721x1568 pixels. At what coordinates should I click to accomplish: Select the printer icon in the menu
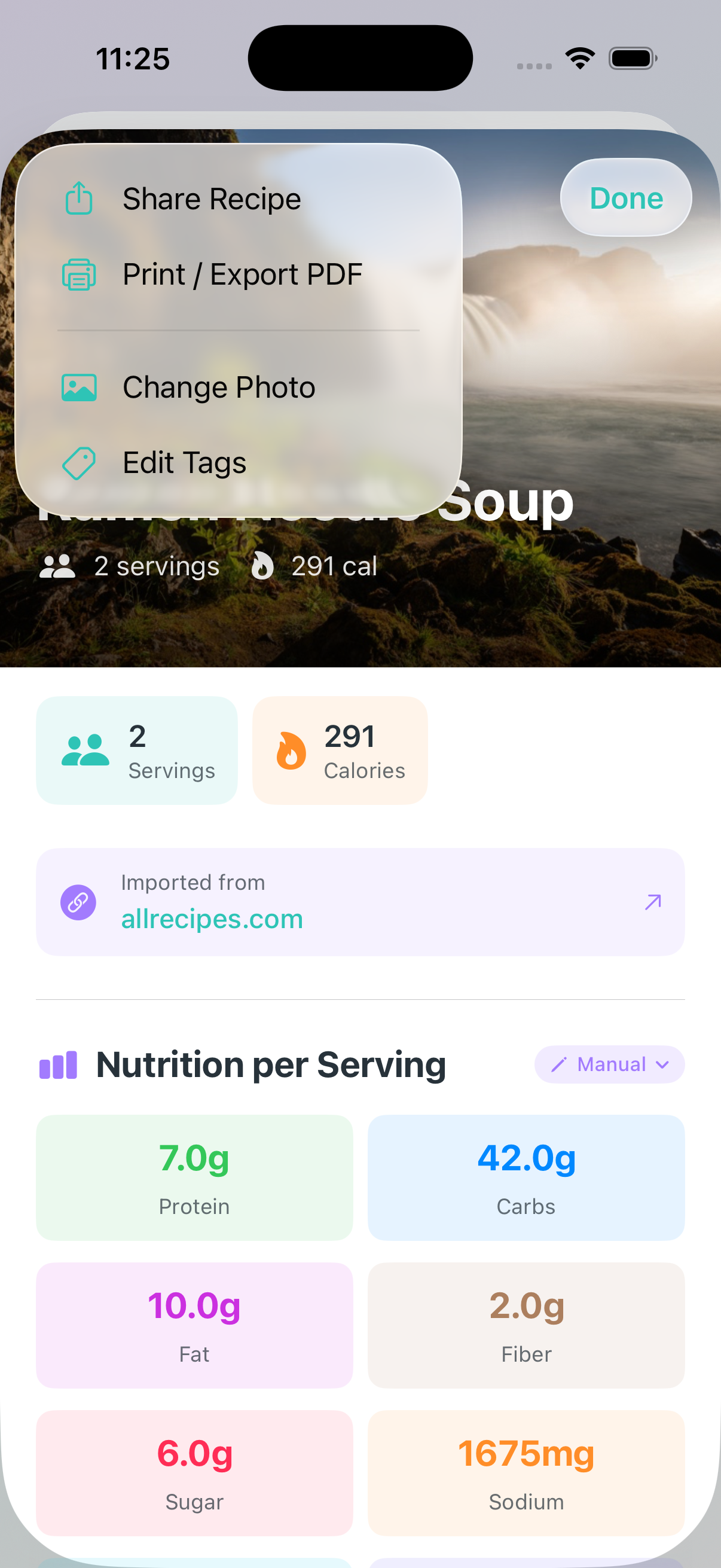tap(78, 274)
